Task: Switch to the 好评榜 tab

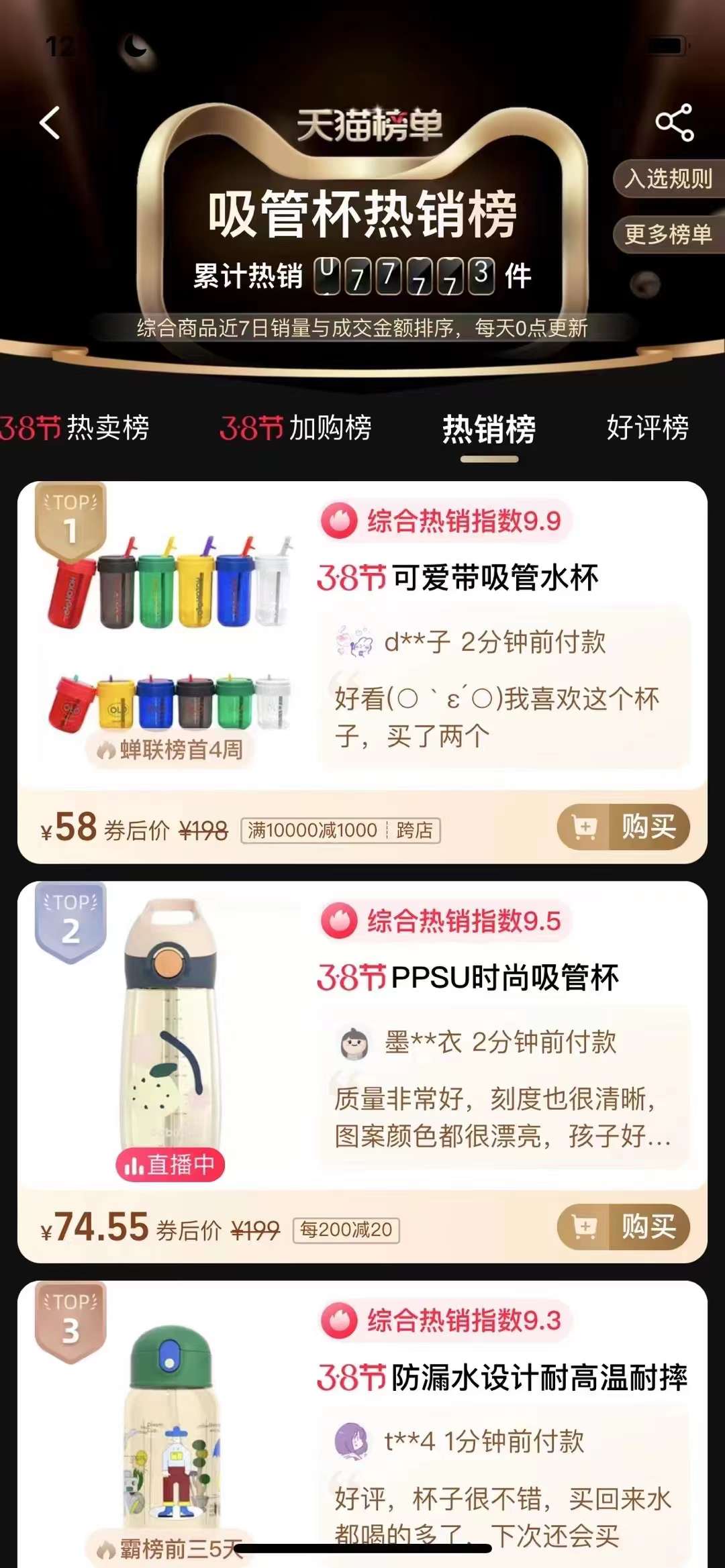Action: (647, 428)
